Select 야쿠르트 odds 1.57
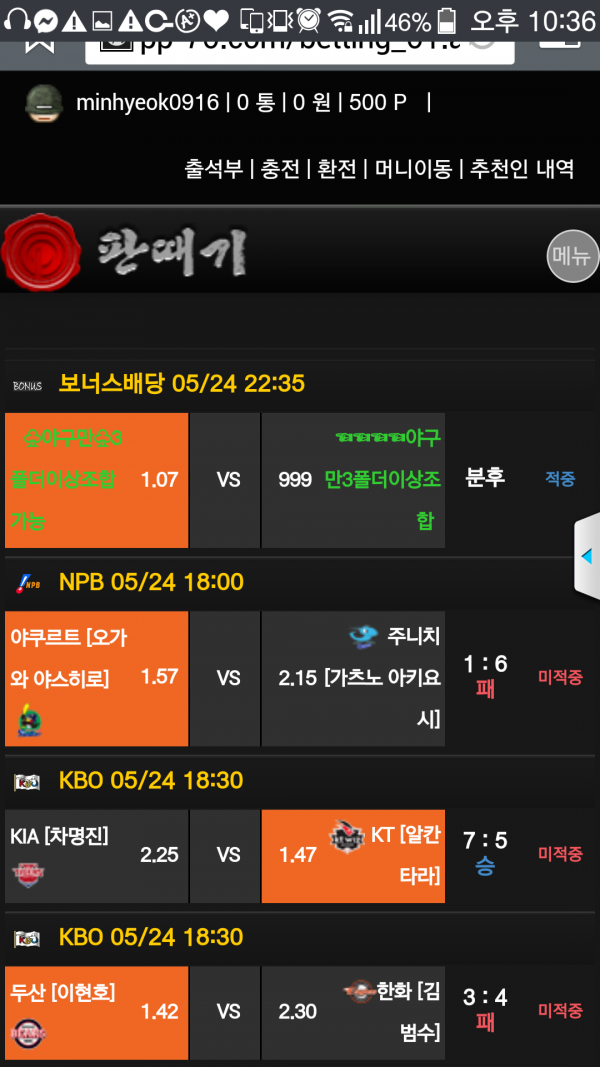 (x=96, y=678)
